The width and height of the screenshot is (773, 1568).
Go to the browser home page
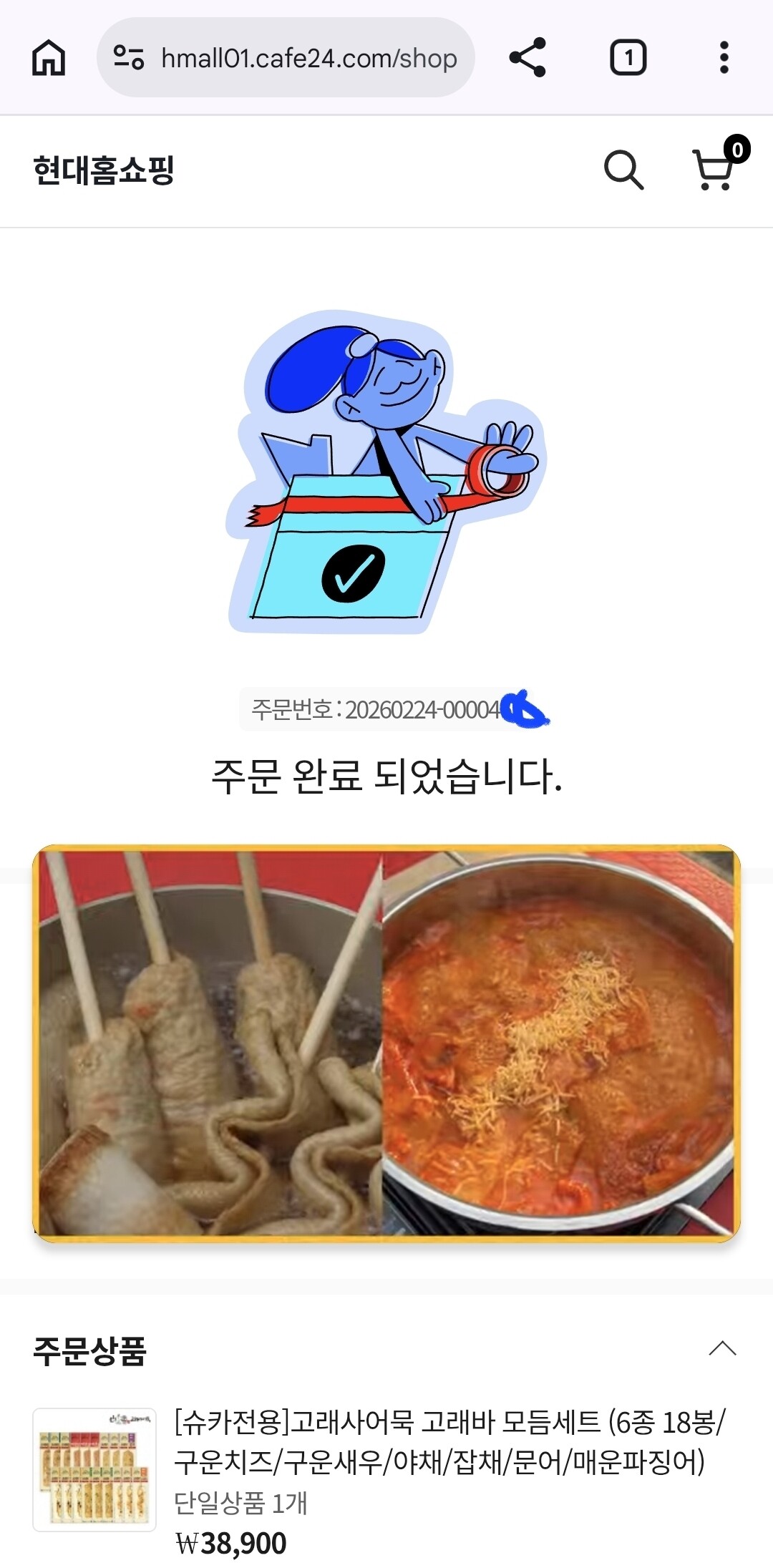pos(49,58)
